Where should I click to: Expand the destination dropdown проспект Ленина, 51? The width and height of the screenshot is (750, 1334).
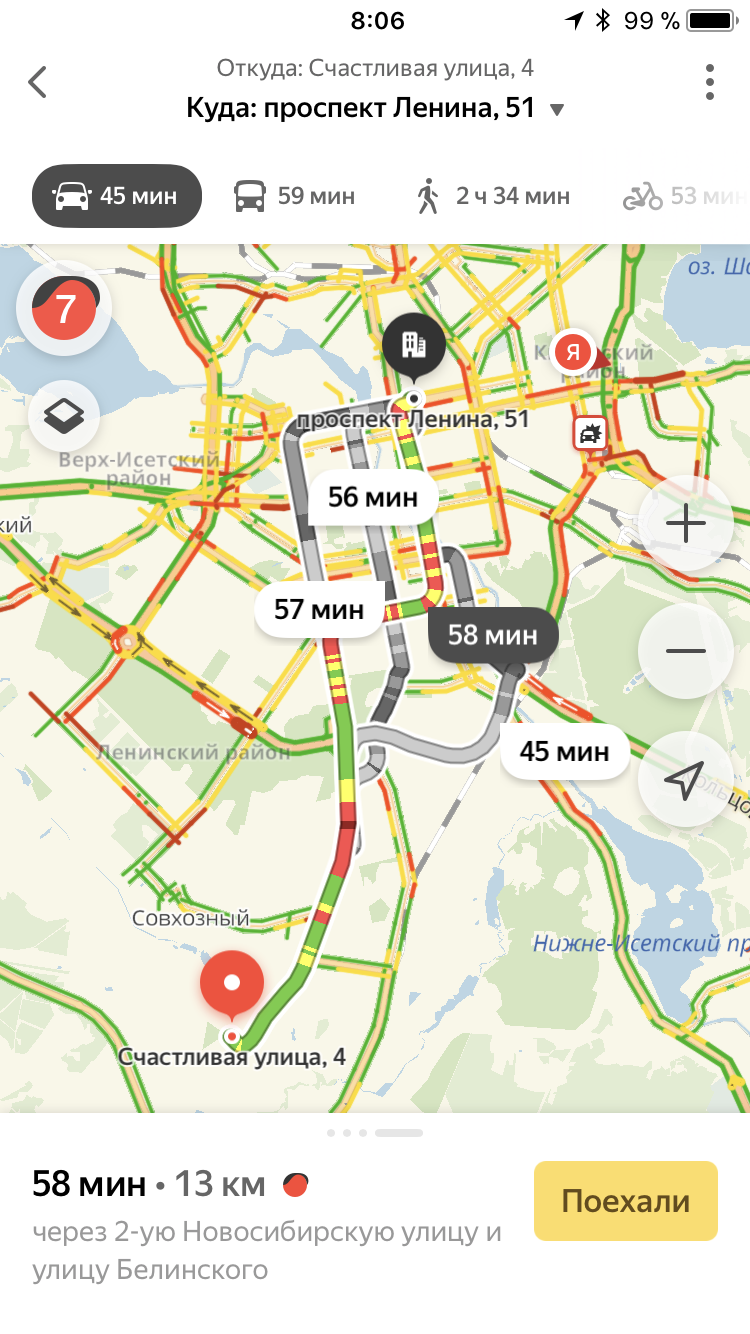pyautogui.click(x=557, y=109)
